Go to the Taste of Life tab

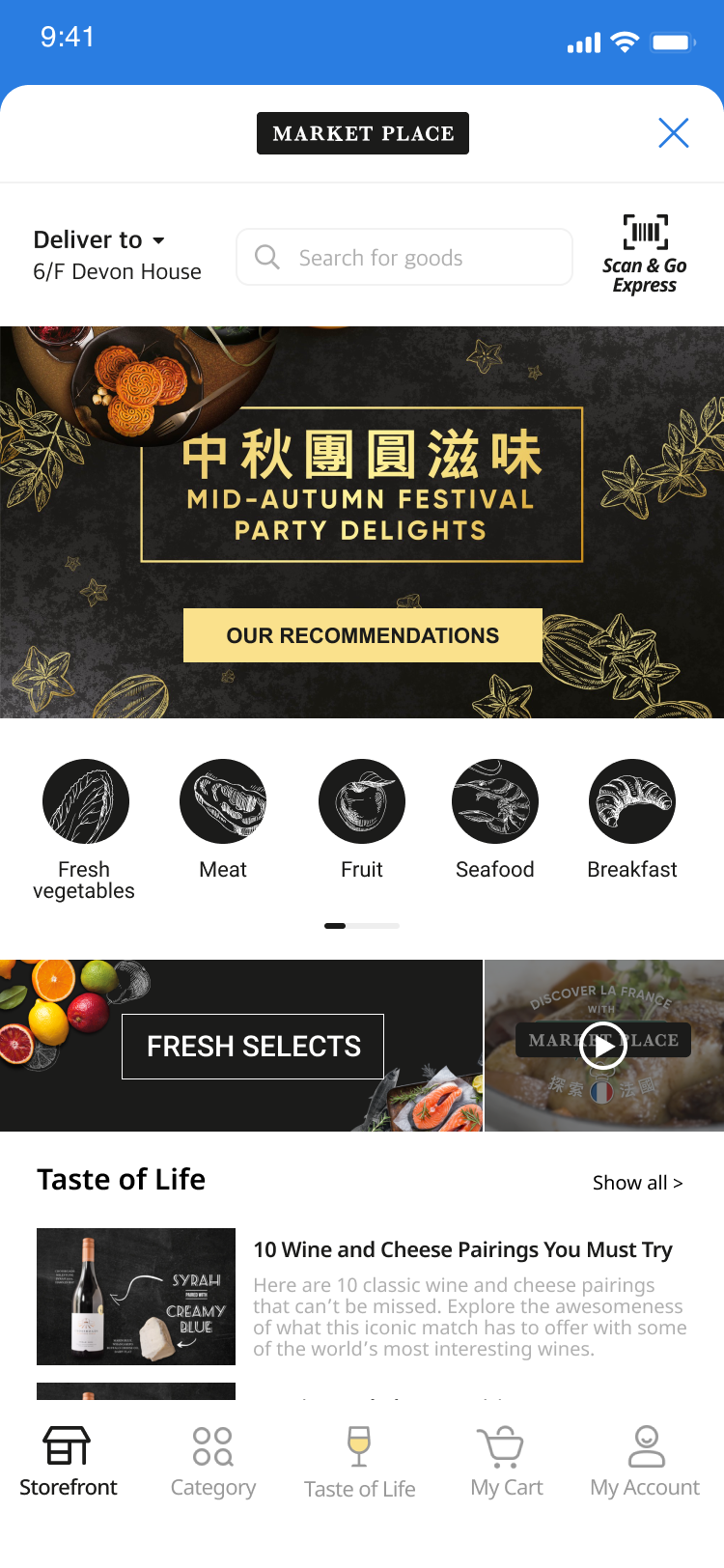point(359,1461)
